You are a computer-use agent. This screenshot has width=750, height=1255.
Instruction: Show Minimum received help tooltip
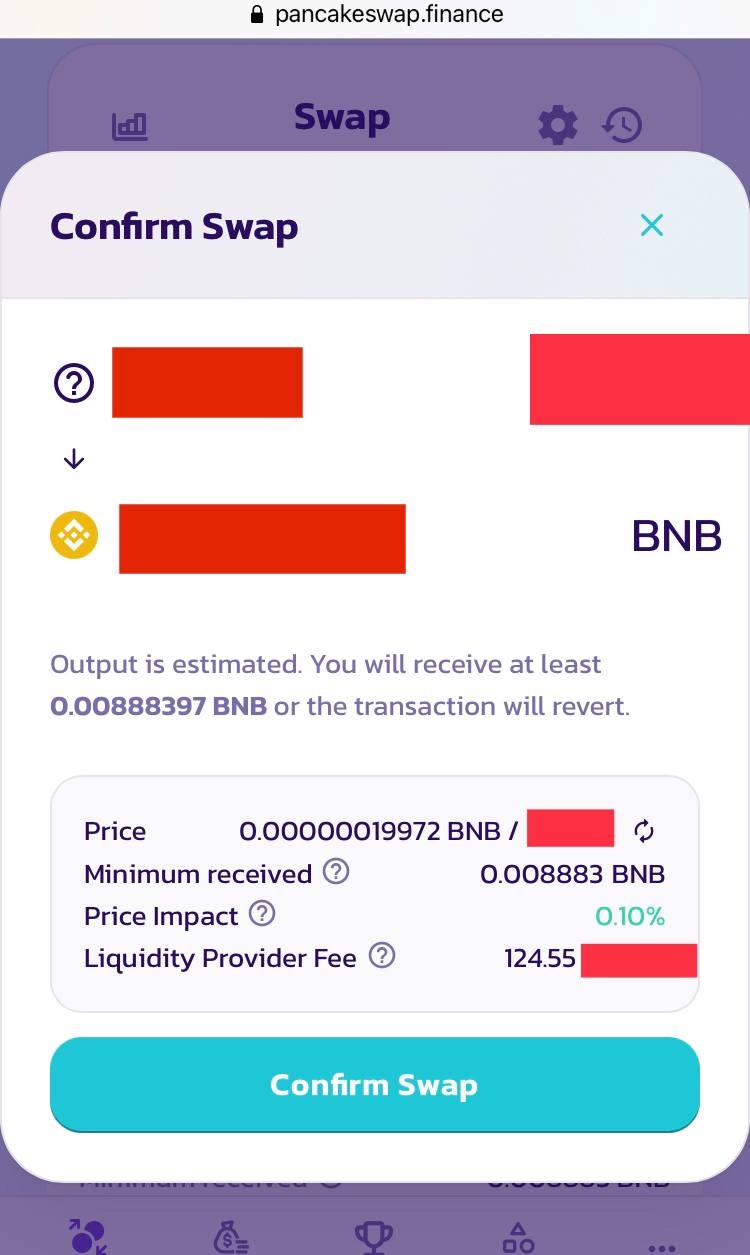tap(336, 872)
